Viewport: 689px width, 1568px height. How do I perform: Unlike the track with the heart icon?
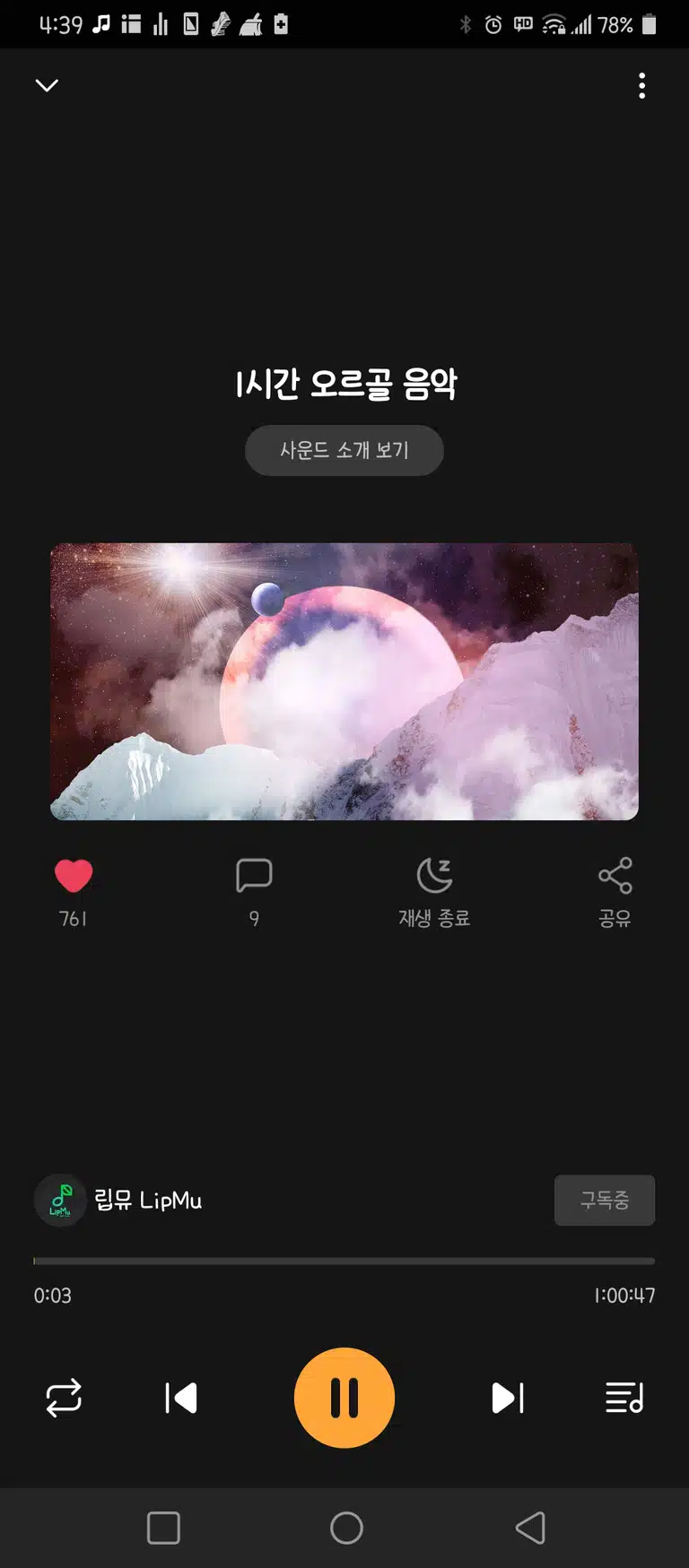pos(74,876)
